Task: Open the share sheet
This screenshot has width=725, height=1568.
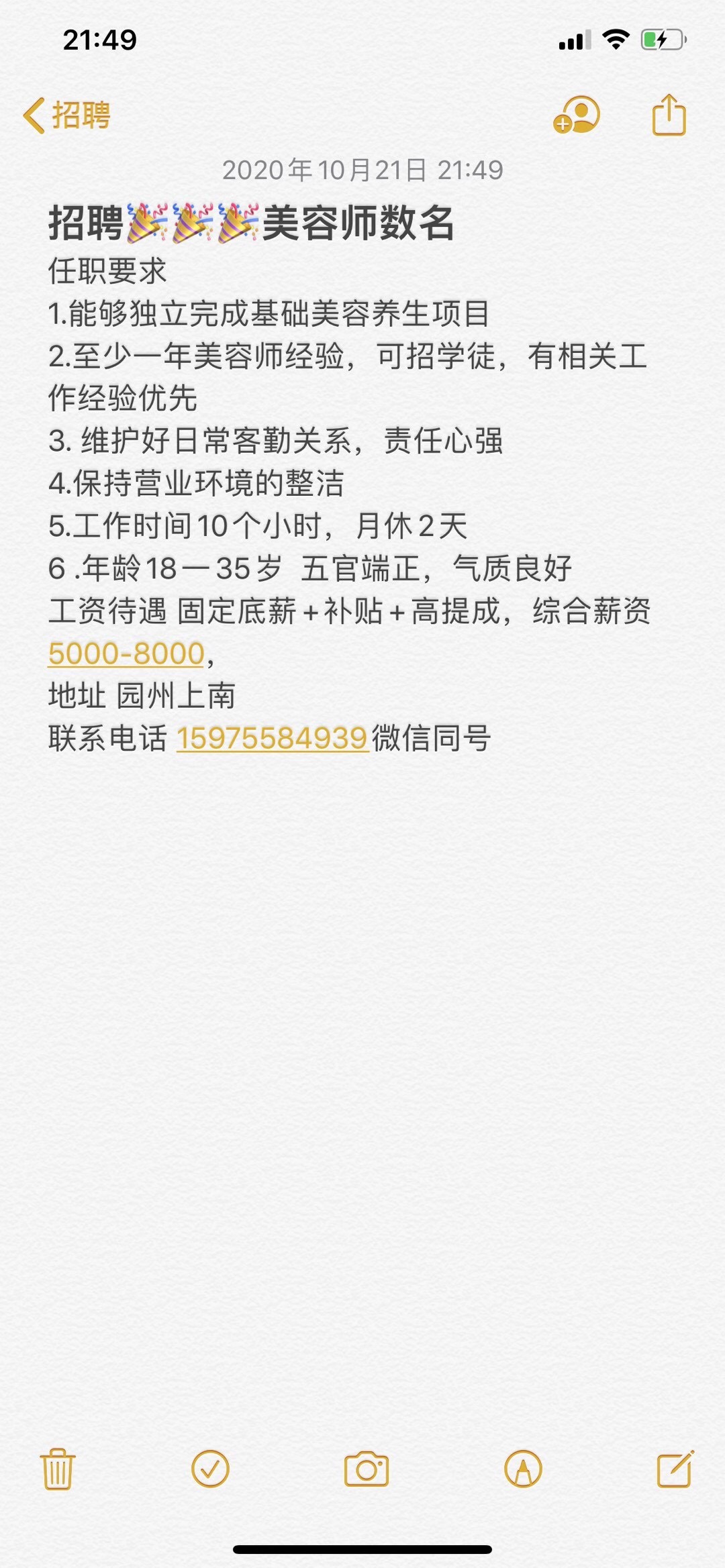Action: point(669,115)
